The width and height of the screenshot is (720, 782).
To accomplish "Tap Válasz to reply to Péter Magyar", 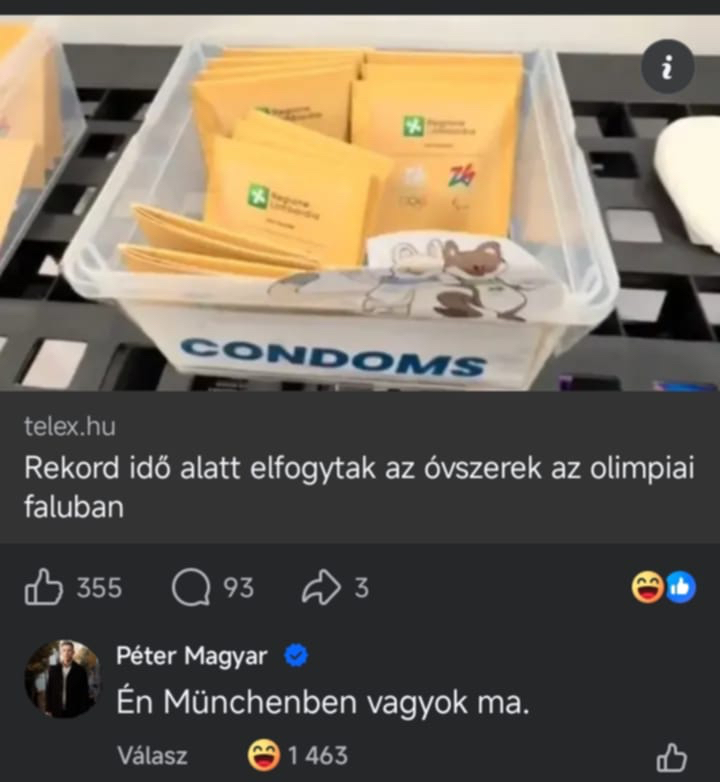I will (152, 757).
